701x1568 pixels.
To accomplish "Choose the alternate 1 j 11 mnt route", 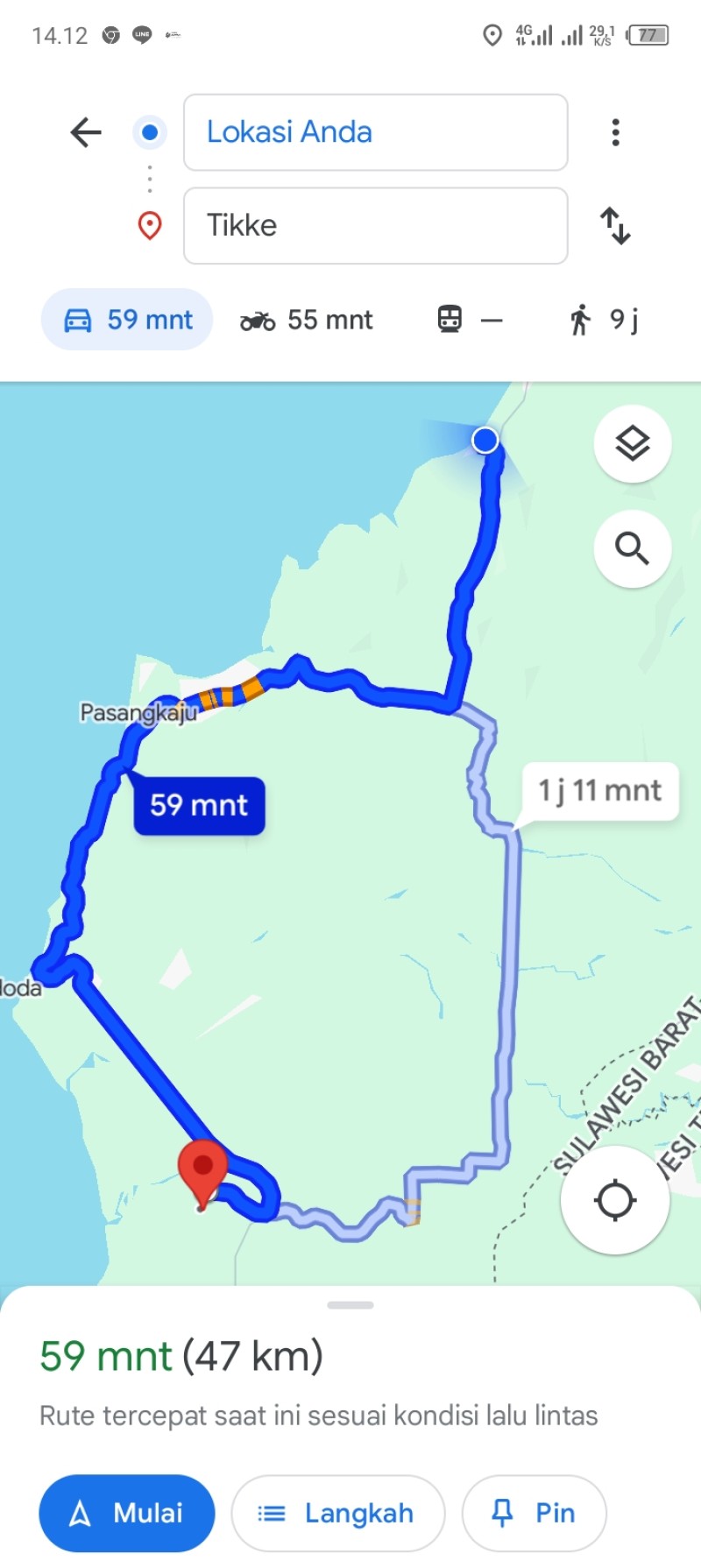I will click(600, 791).
